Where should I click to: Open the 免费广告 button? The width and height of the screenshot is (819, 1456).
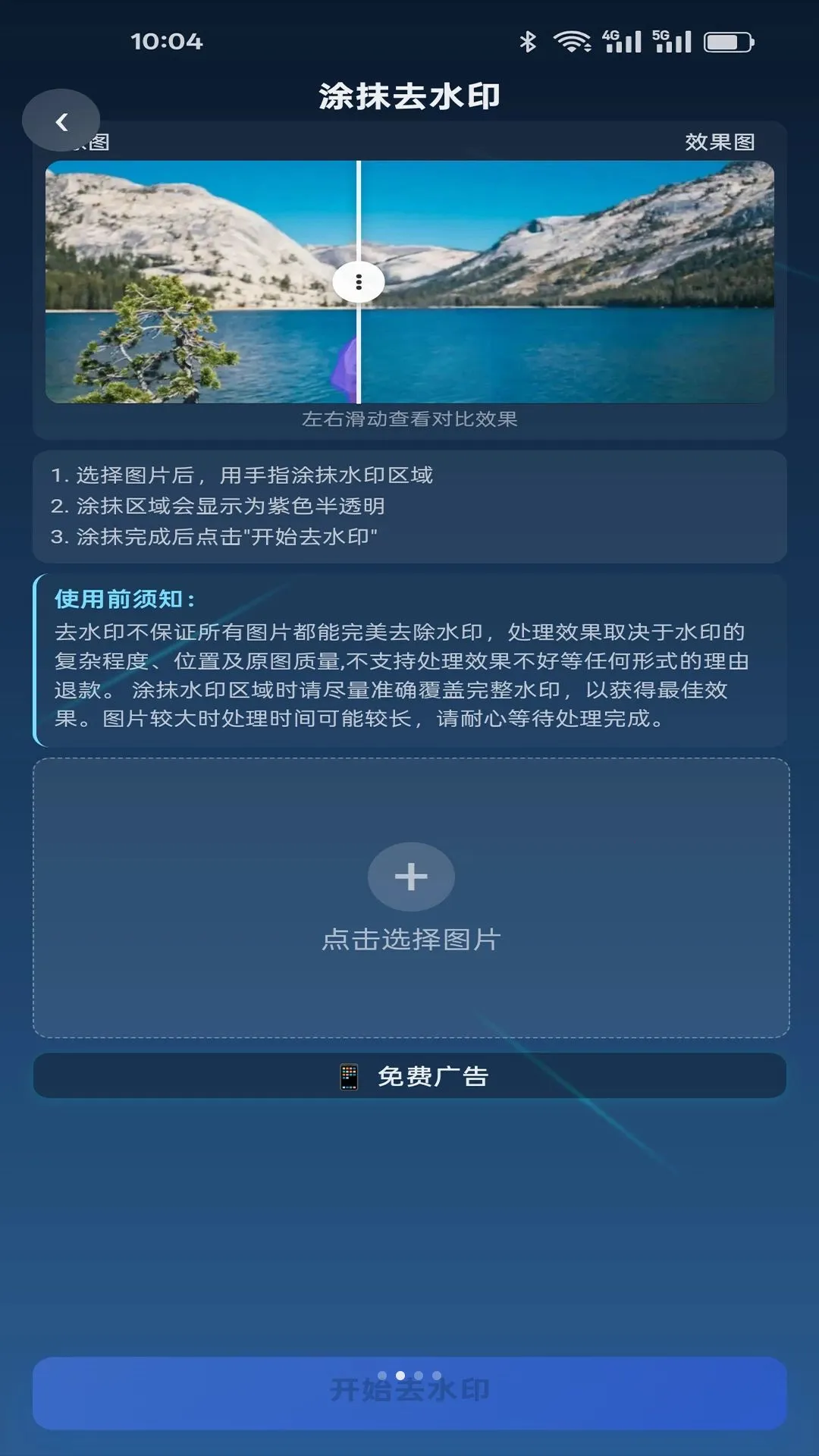409,1075
